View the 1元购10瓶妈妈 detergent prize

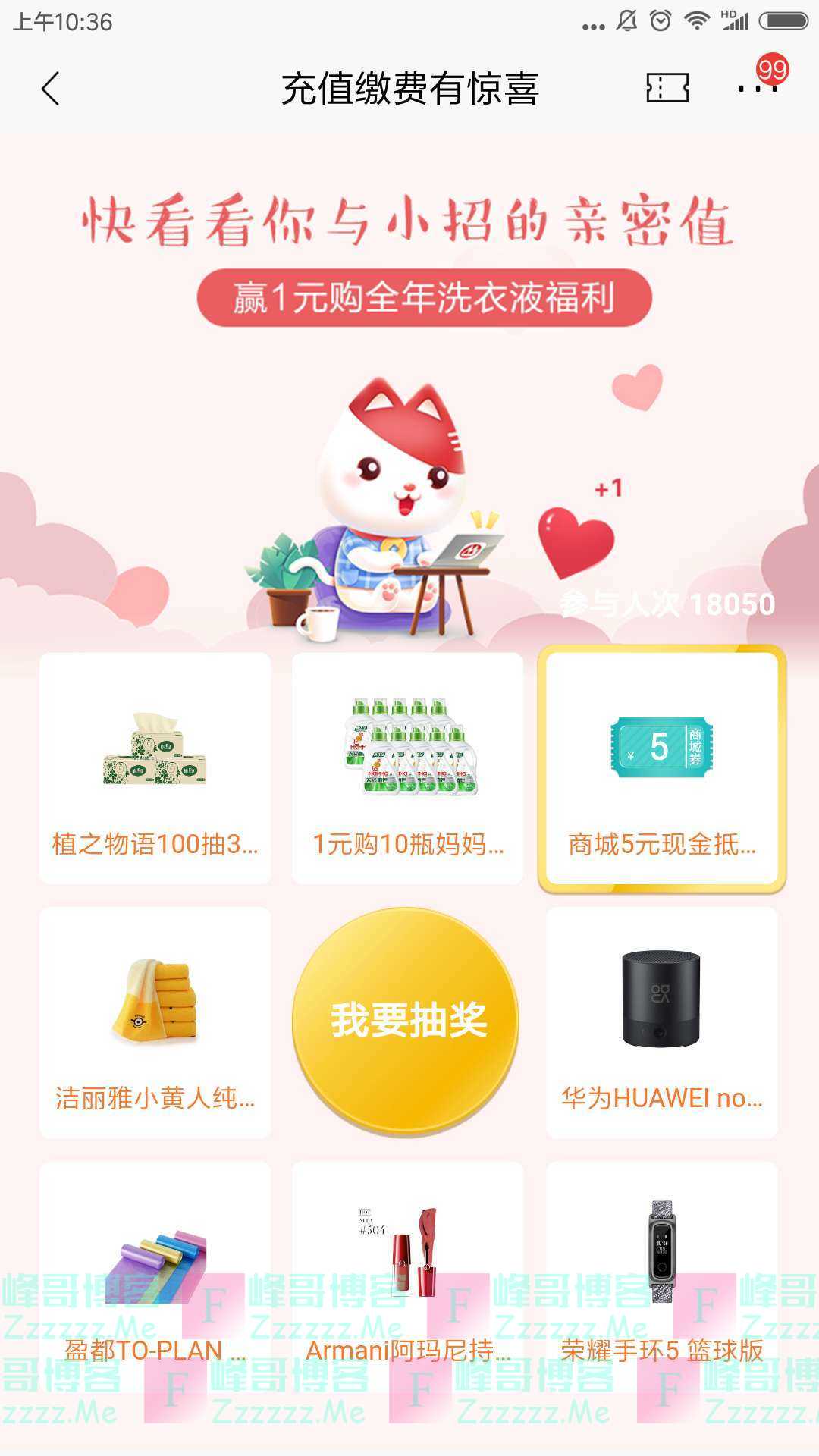[408, 767]
